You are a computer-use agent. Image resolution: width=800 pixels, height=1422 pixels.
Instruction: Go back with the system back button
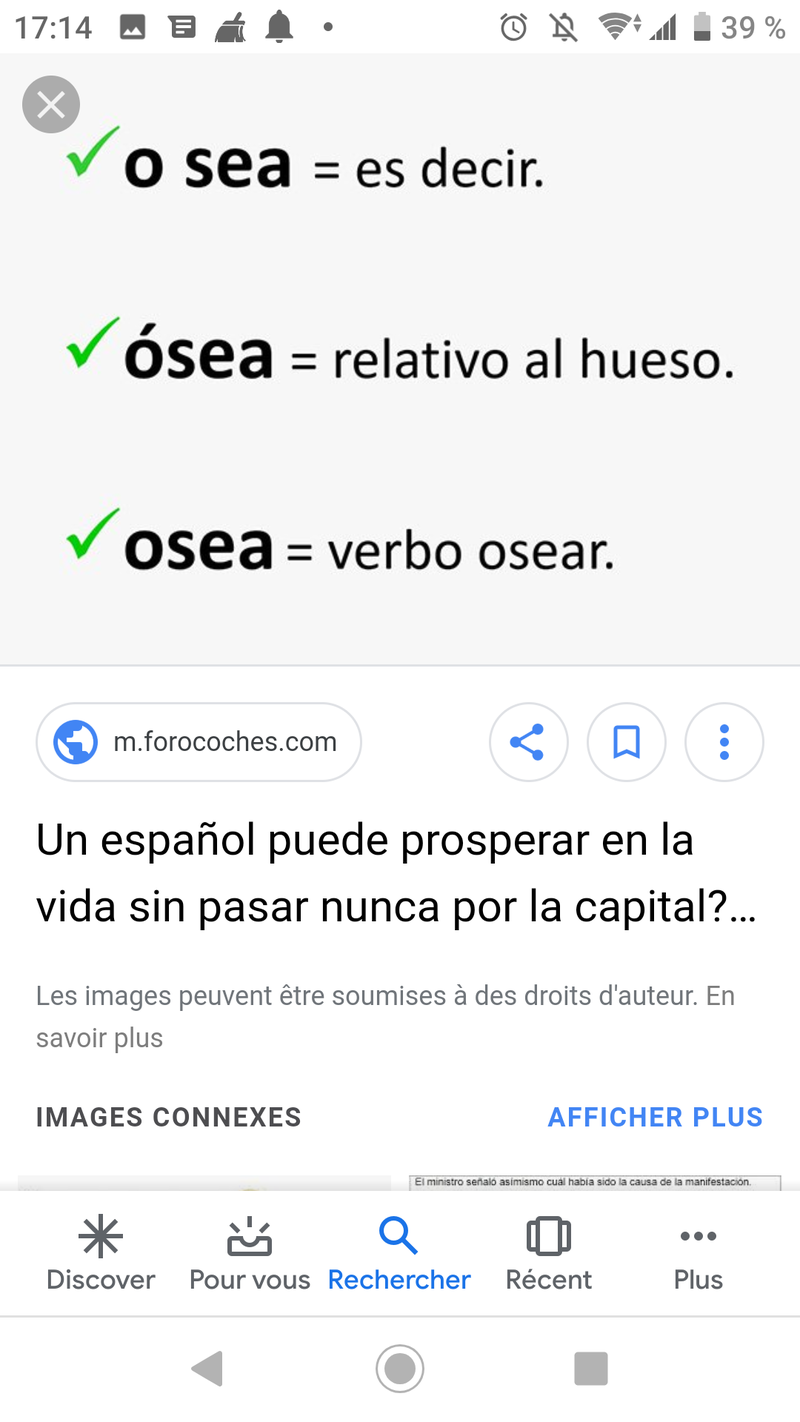(x=207, y=1368)
